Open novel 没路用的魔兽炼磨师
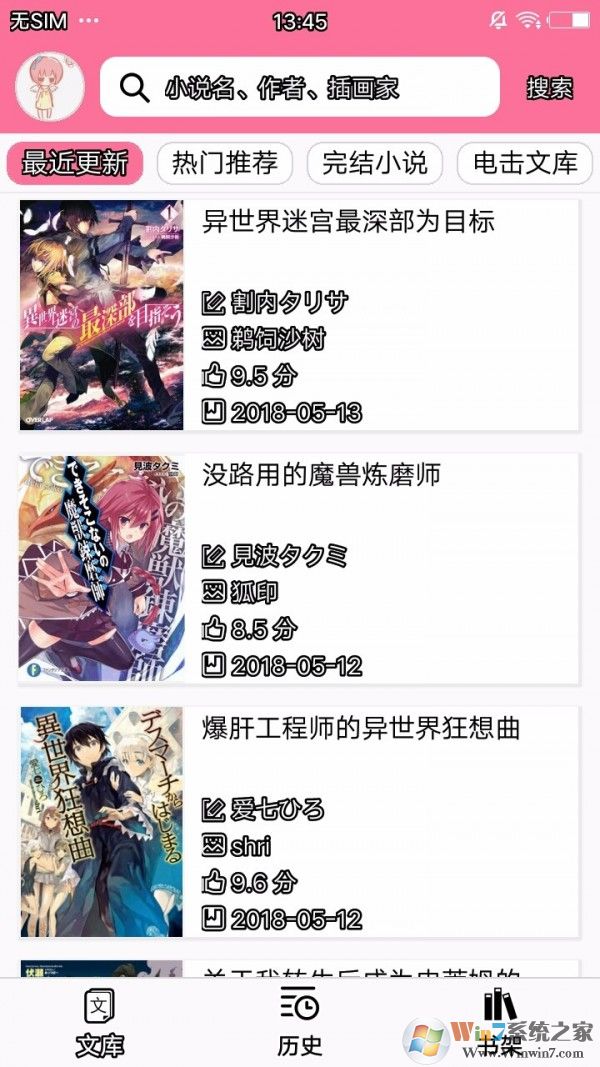Image resolution: width=600 pixels, height=1067 pixels. (x=300, y=568)
